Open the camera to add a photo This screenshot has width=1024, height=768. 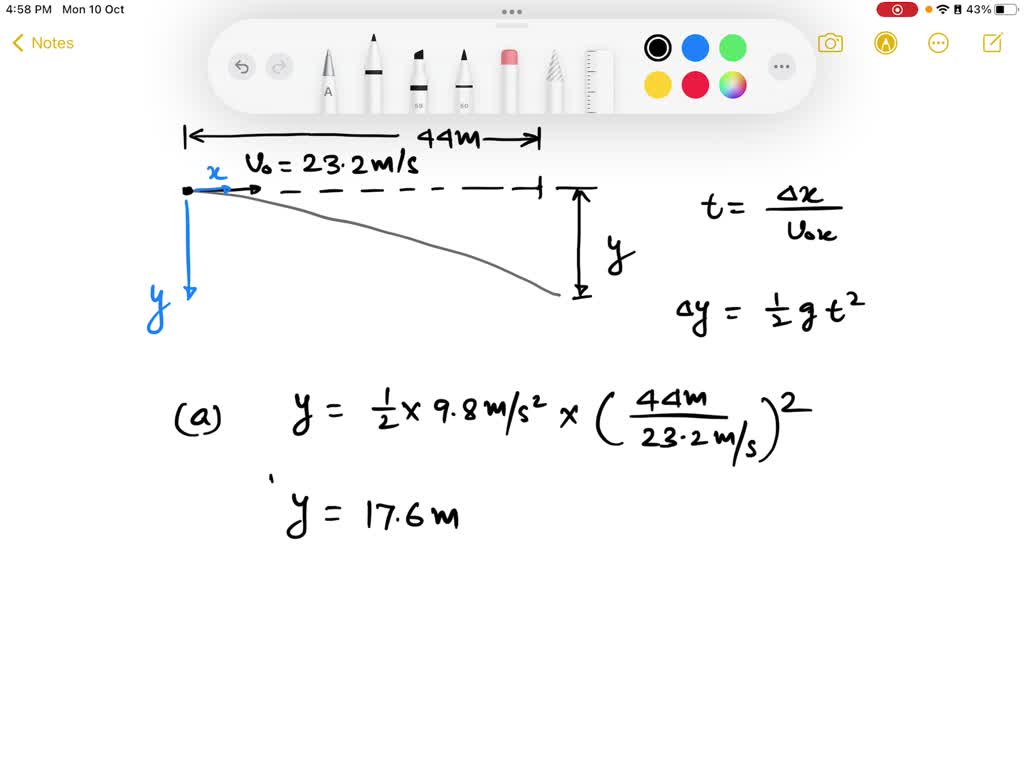[x=830, y=43]
